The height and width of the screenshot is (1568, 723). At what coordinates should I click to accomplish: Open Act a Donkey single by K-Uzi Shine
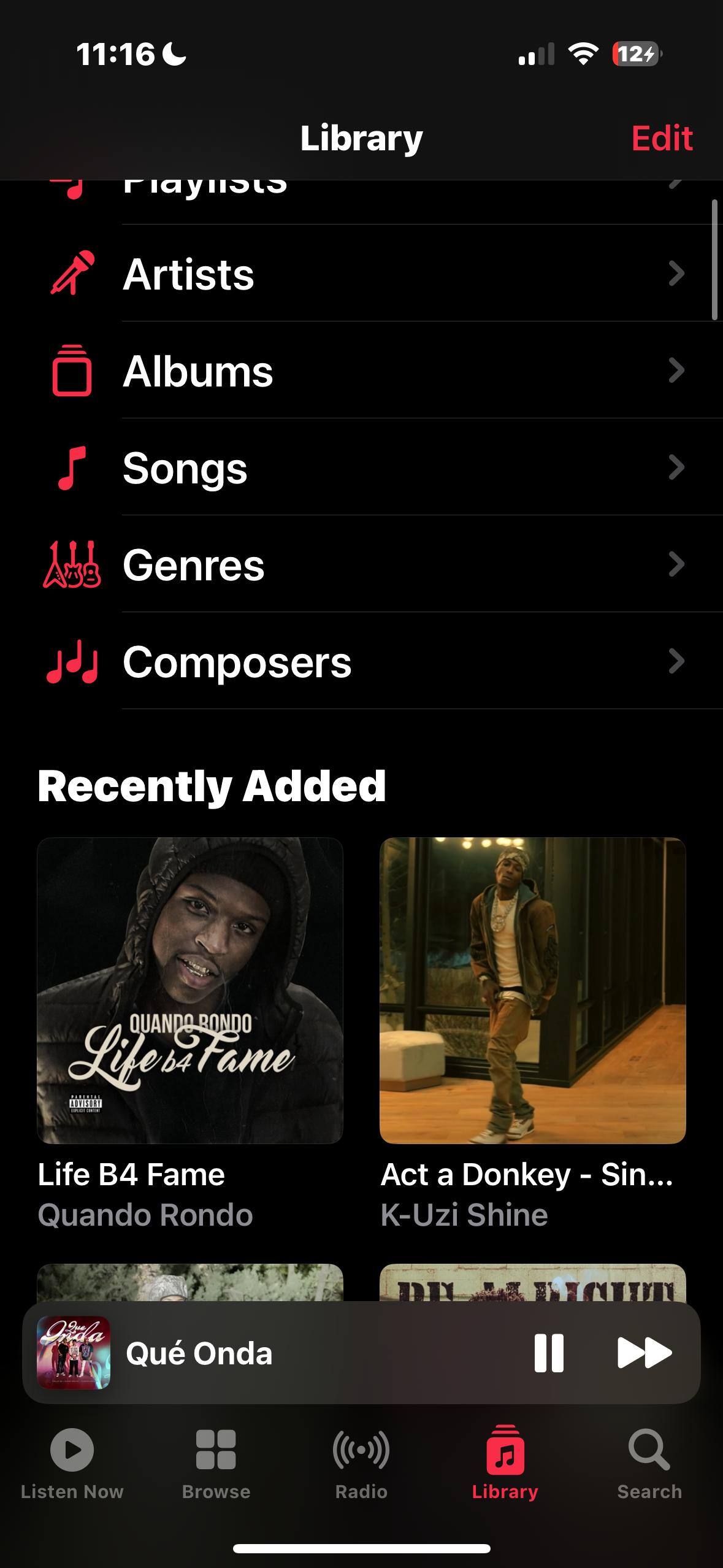pyautogui.click(x=532, y=990)
